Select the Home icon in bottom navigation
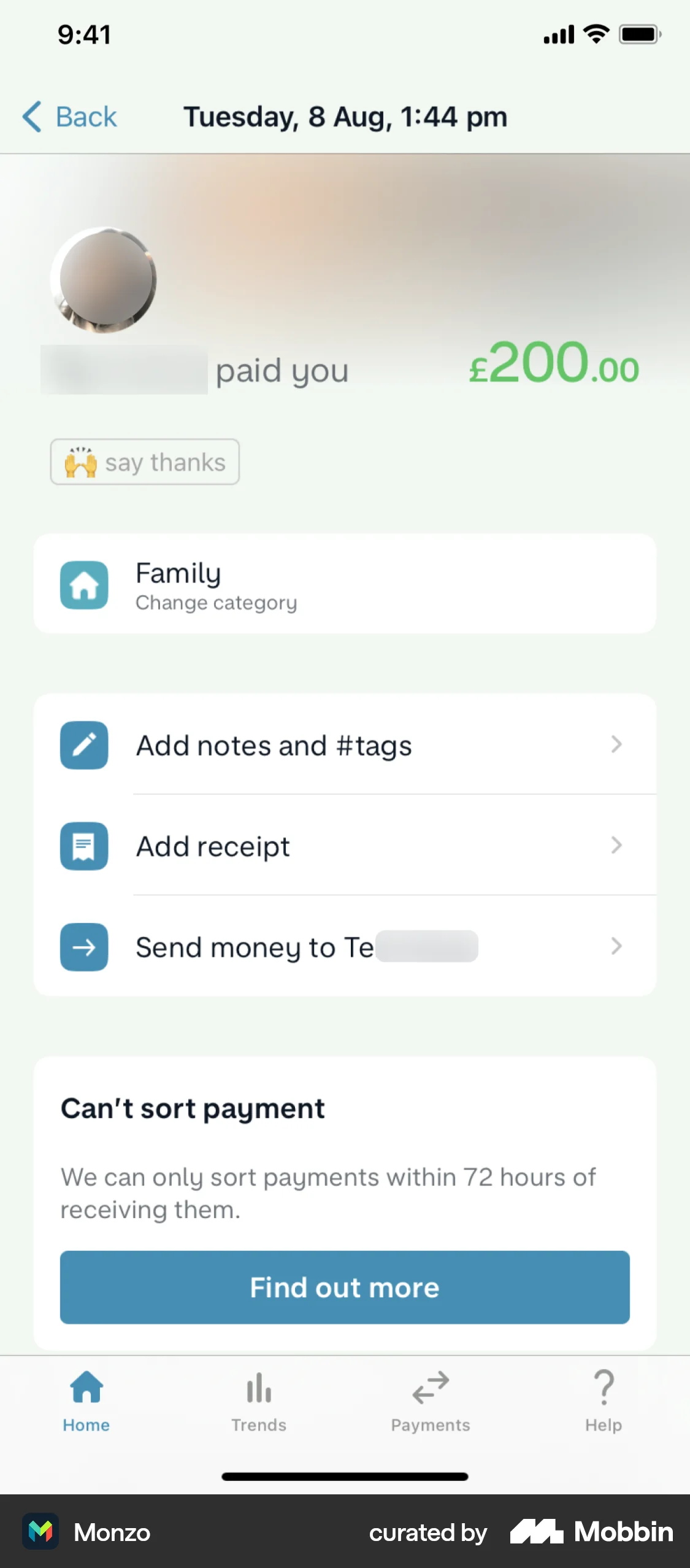 [86, 1388]
